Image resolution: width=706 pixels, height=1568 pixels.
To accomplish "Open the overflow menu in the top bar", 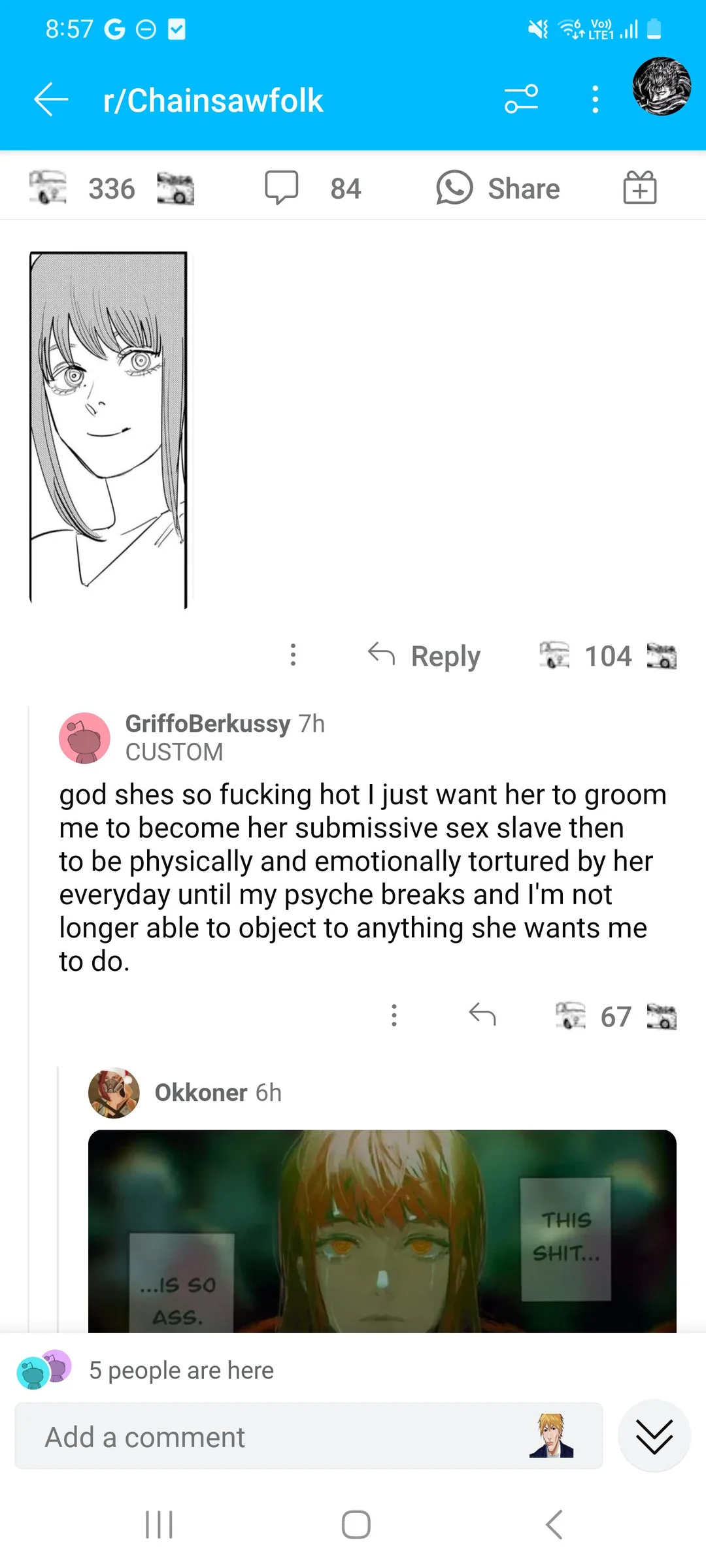I will pyautogui.click(x=595, y=99).
